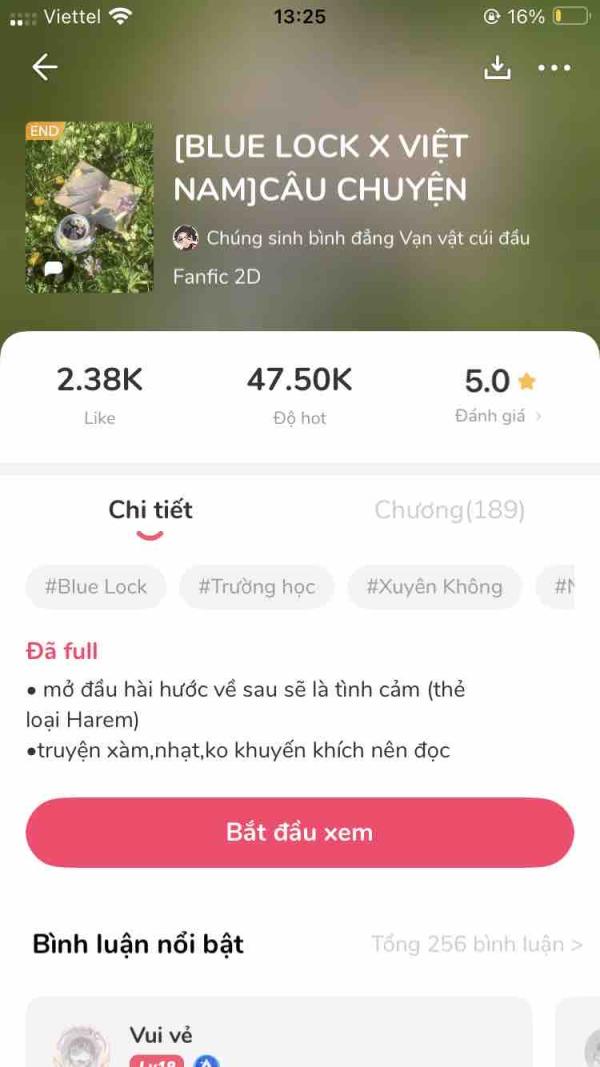600x1067 pixels.
Task: Open the three-dot overflow menu
Action: (x=554, y=68)
